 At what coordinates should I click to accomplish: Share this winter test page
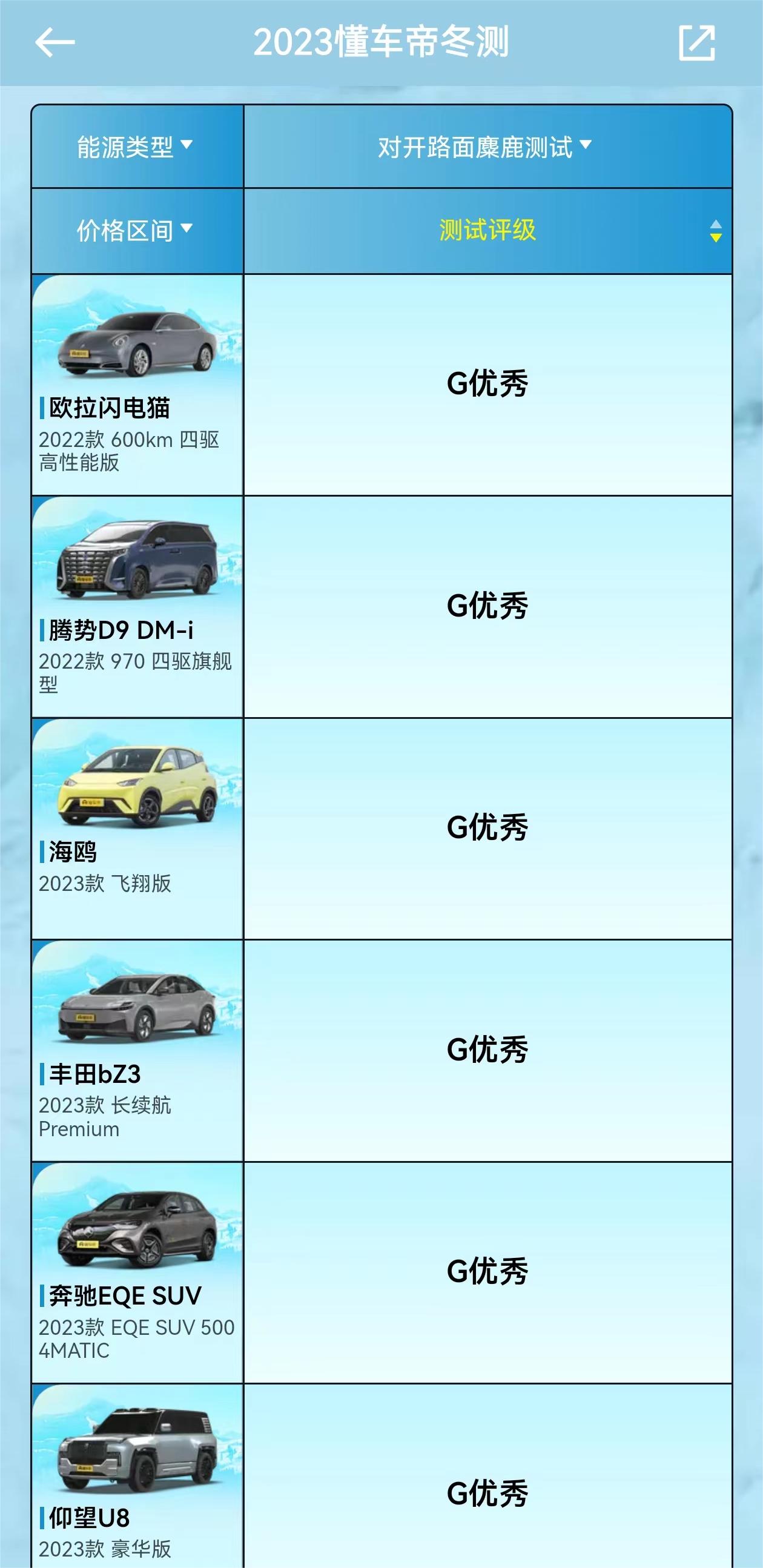point(696,42)
